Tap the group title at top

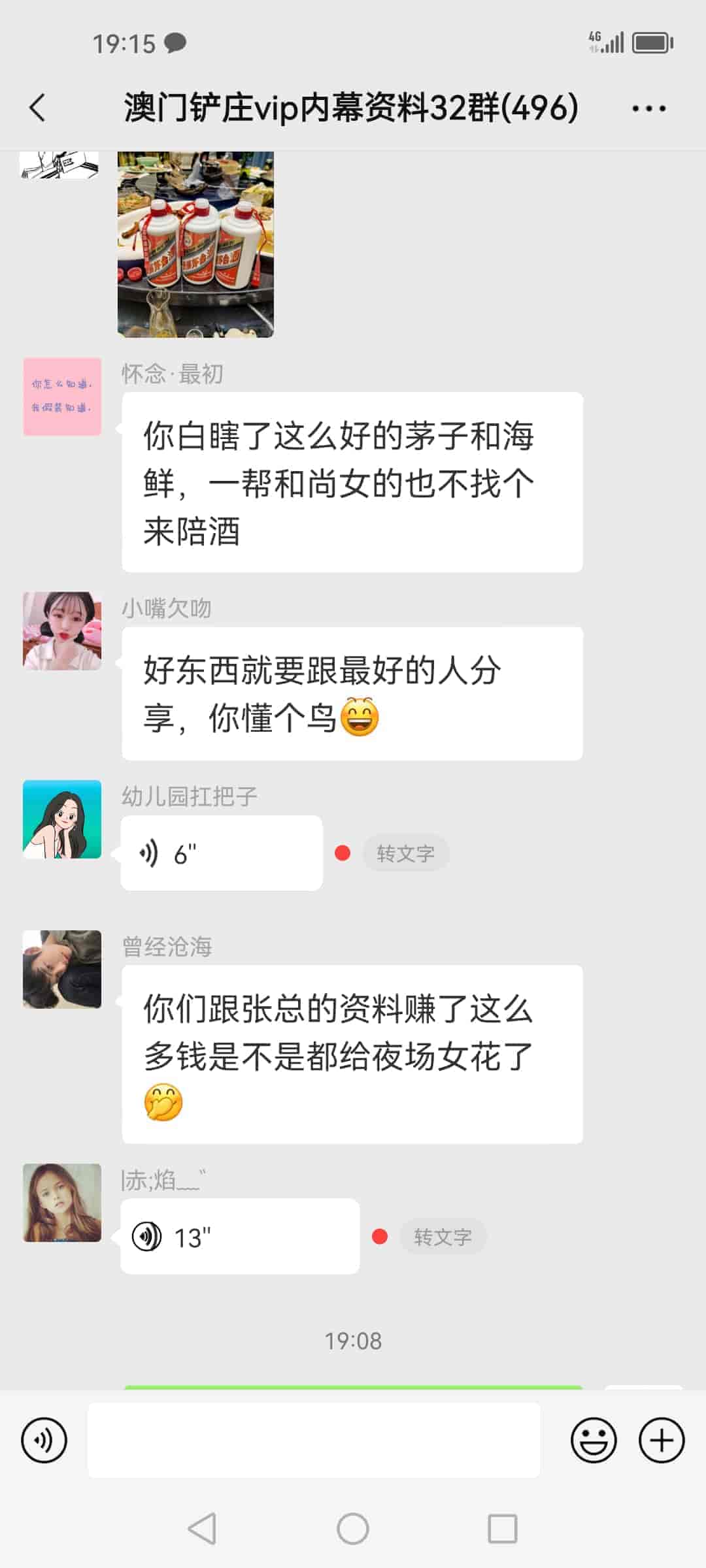pos(348,108)
